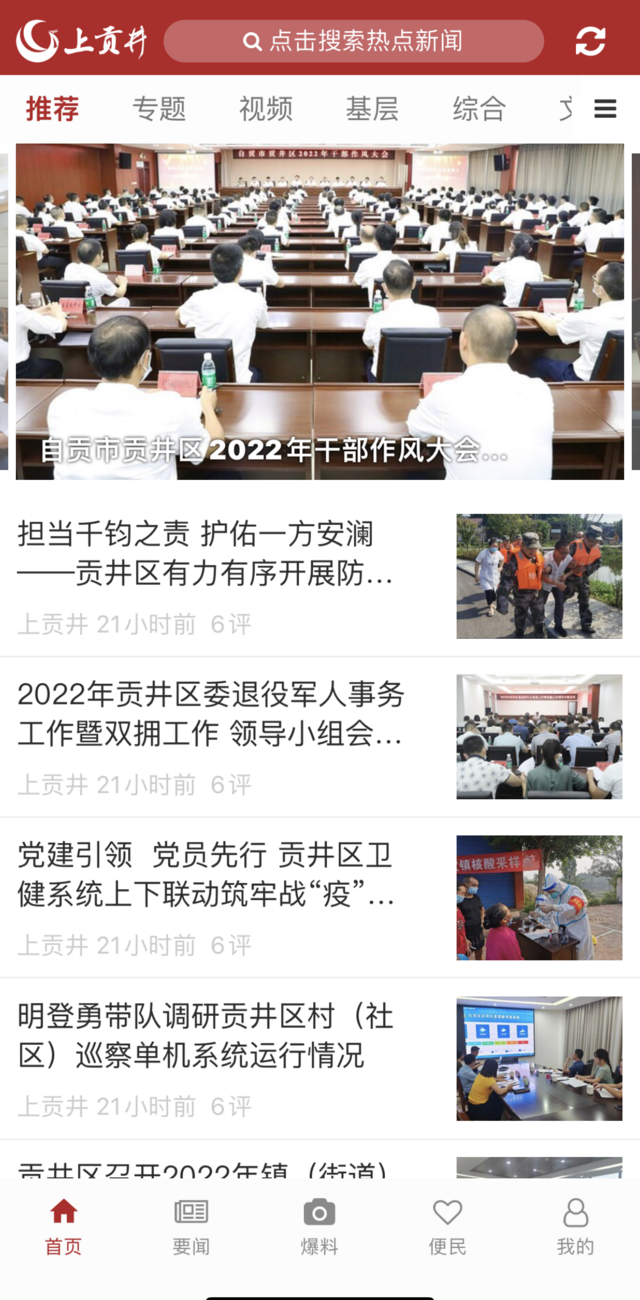The width and height of the screenshot is (640, 1300).
Task: Select the 推荐 tab
Action: pyautogui.click(x=52, y=108)
